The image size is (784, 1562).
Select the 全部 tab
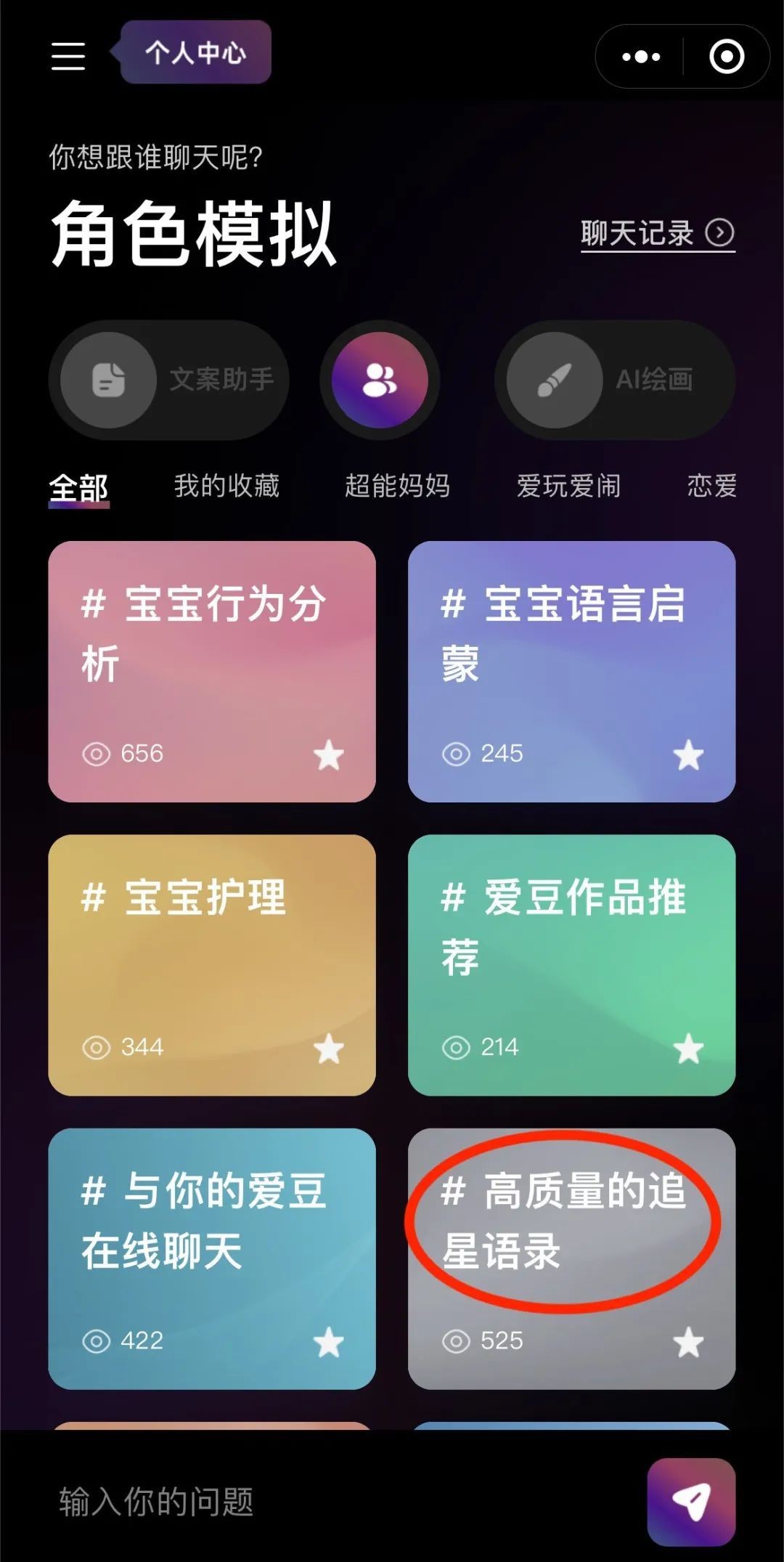[78, 487]
